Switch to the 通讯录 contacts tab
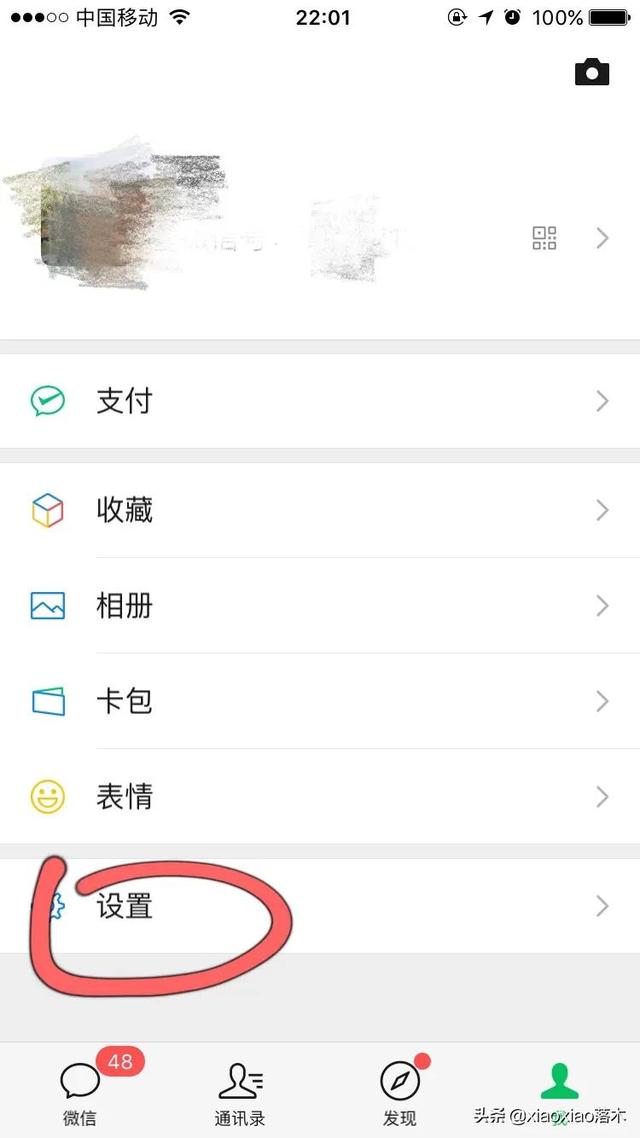 (240, 1092)
